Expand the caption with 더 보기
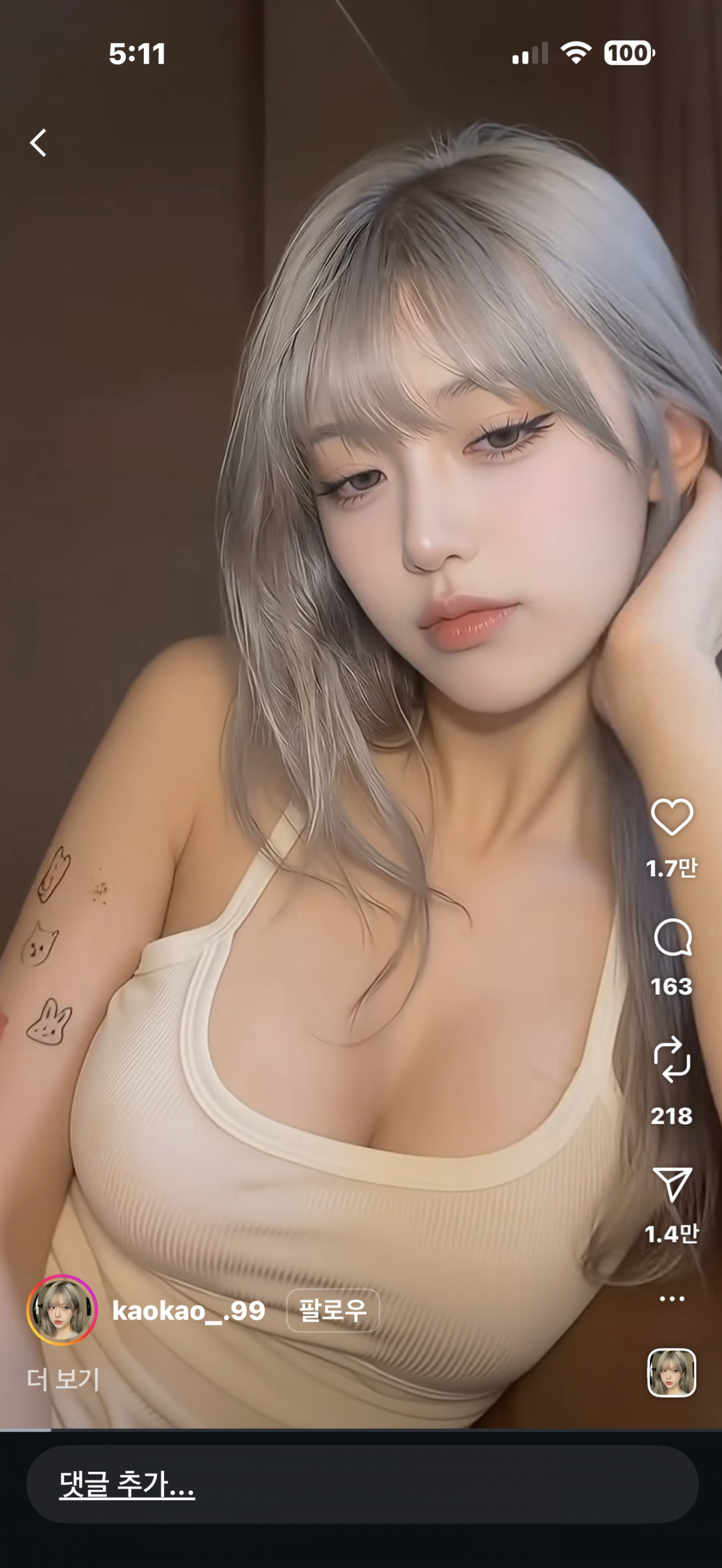This screenshot has width=722, height=1568. click(x=63, y=1379)
